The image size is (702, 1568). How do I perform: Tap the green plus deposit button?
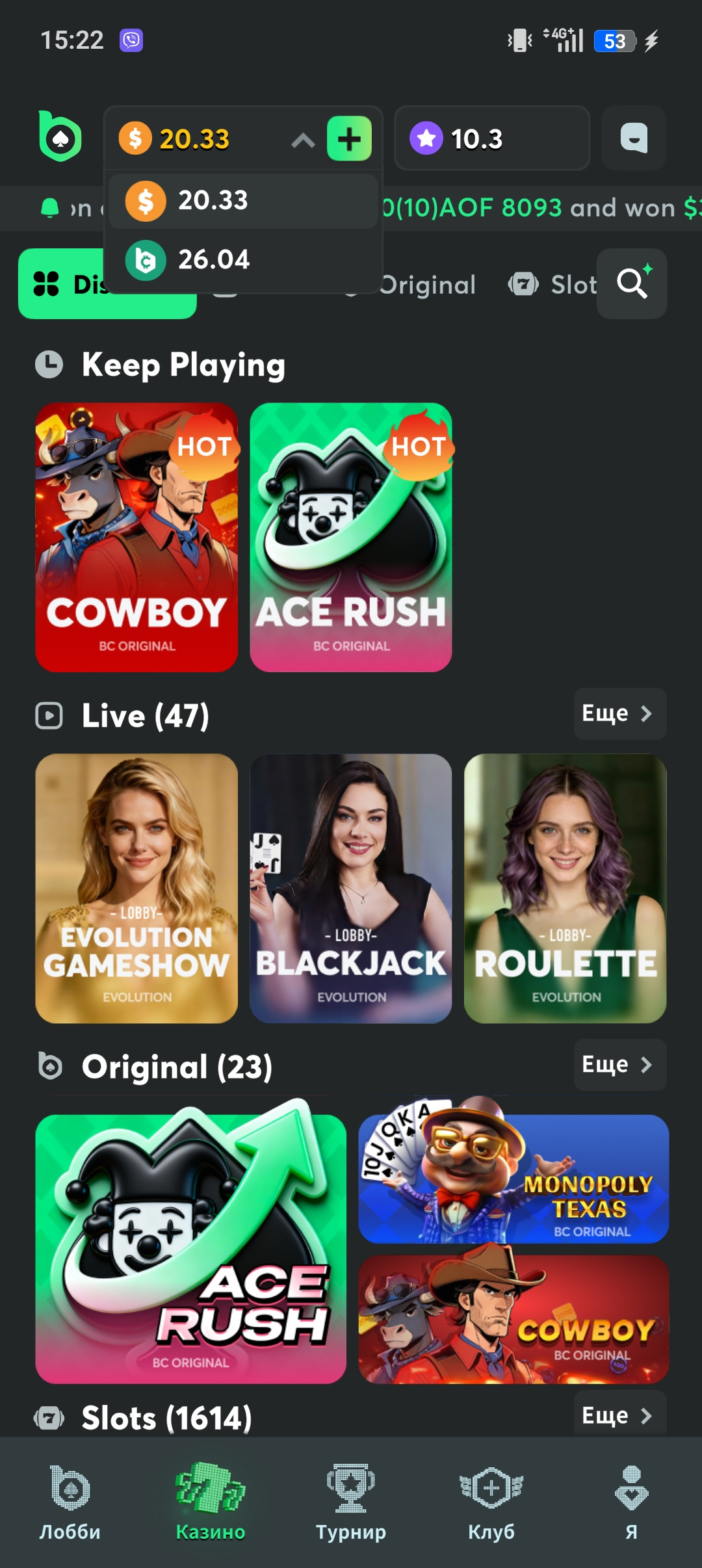[349, 138]
